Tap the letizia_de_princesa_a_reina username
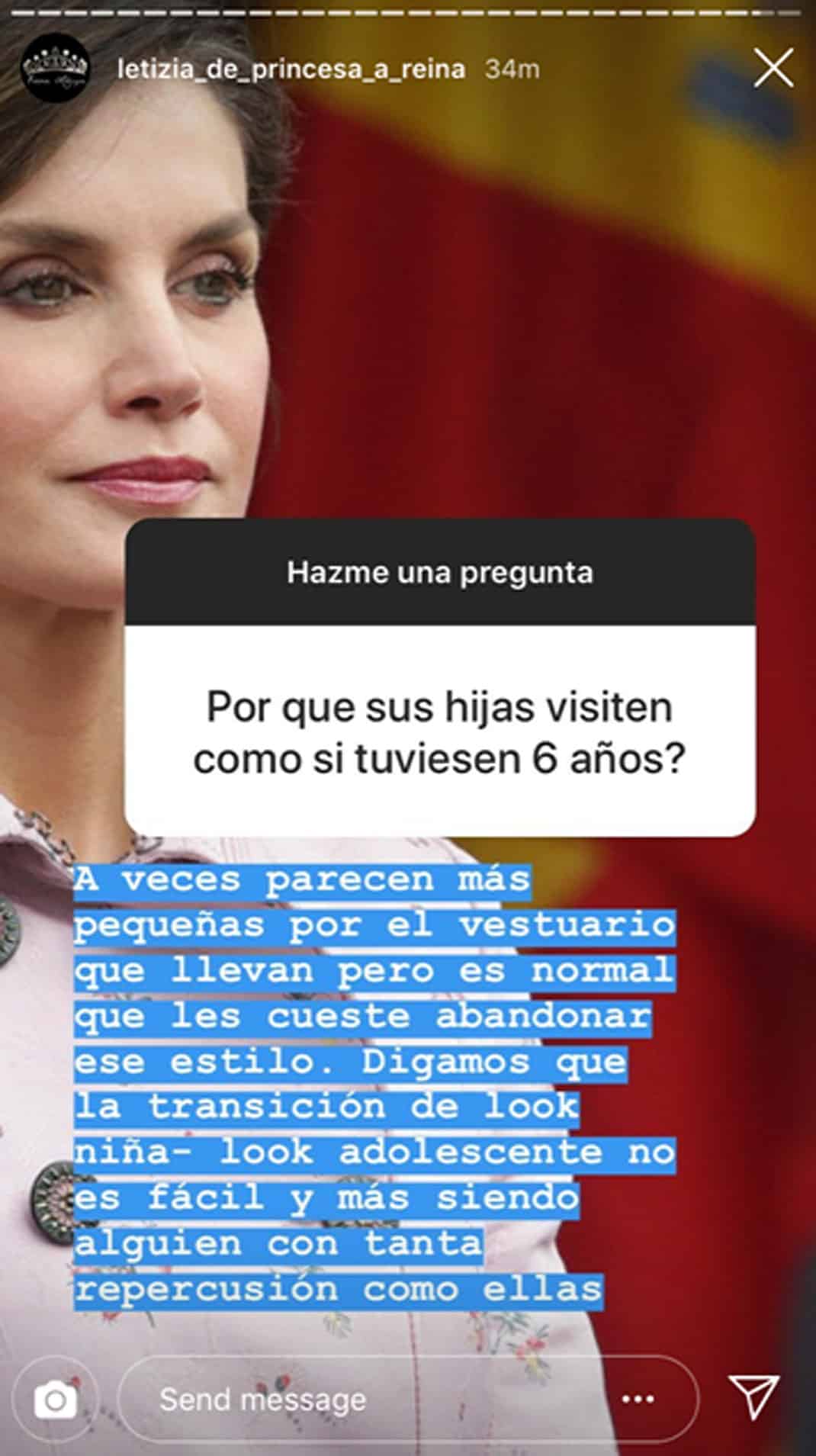Viewport: 816px width, 1456px height. (x=291, y=69)
